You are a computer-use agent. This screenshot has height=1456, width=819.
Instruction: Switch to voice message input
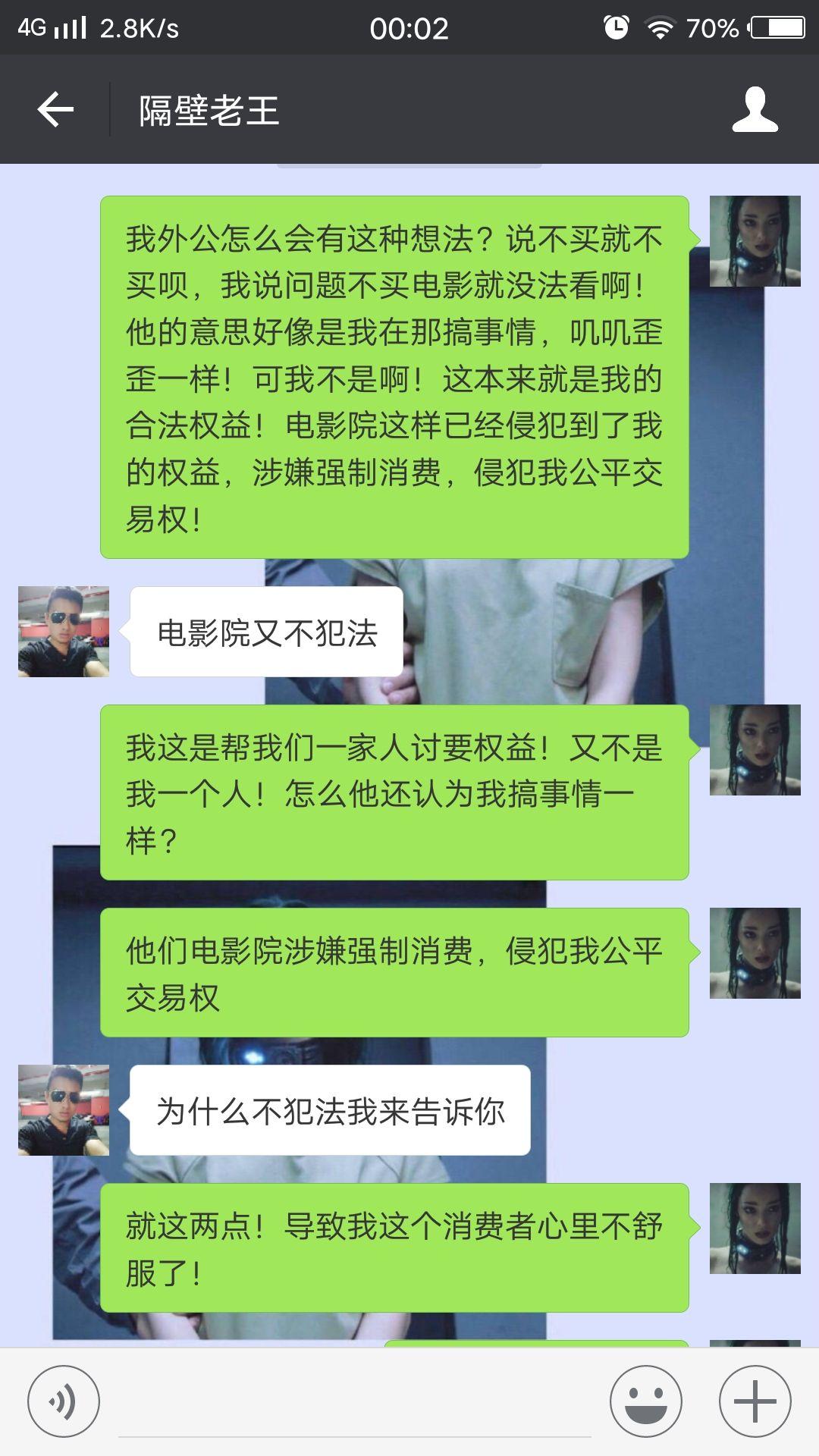(64, 1401)
